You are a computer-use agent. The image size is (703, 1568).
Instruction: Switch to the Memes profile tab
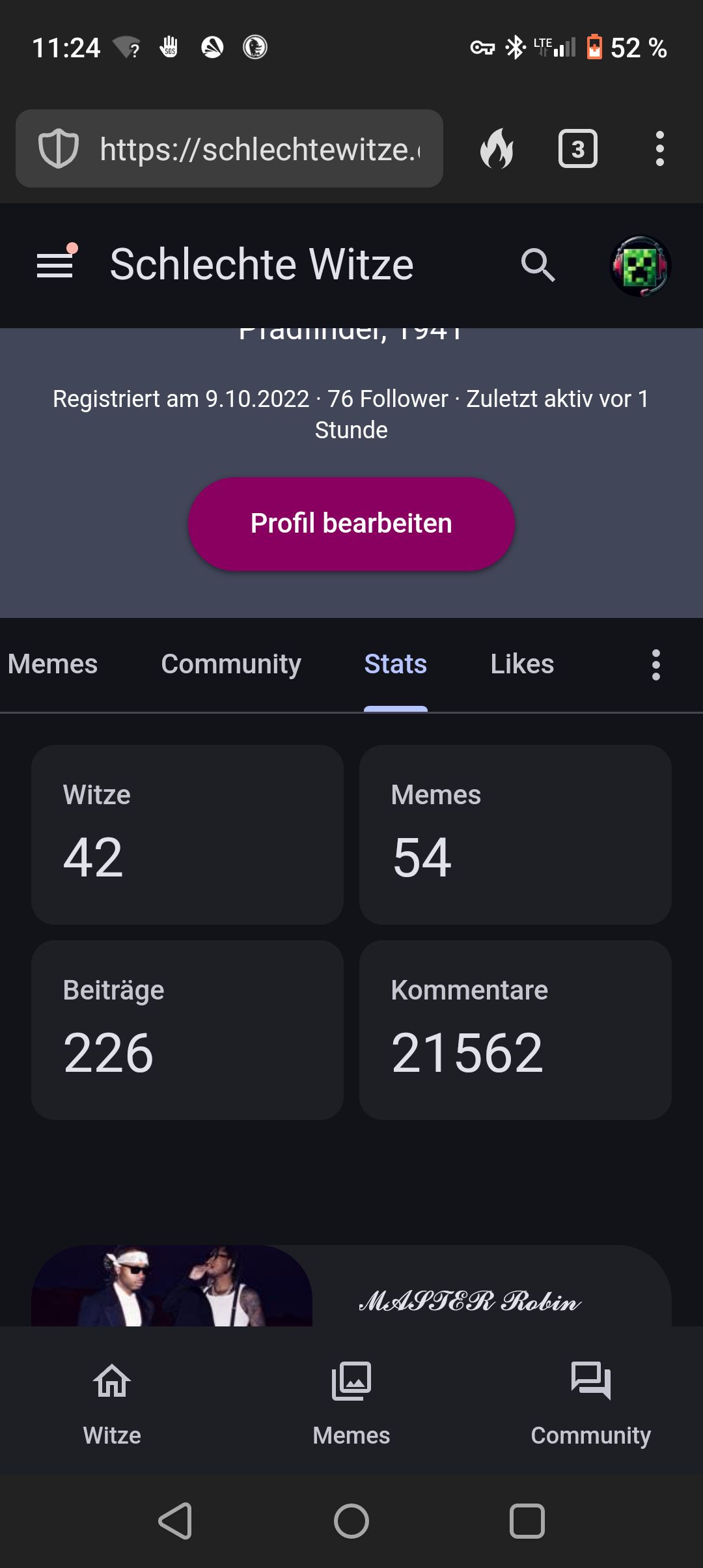point(53,664)
